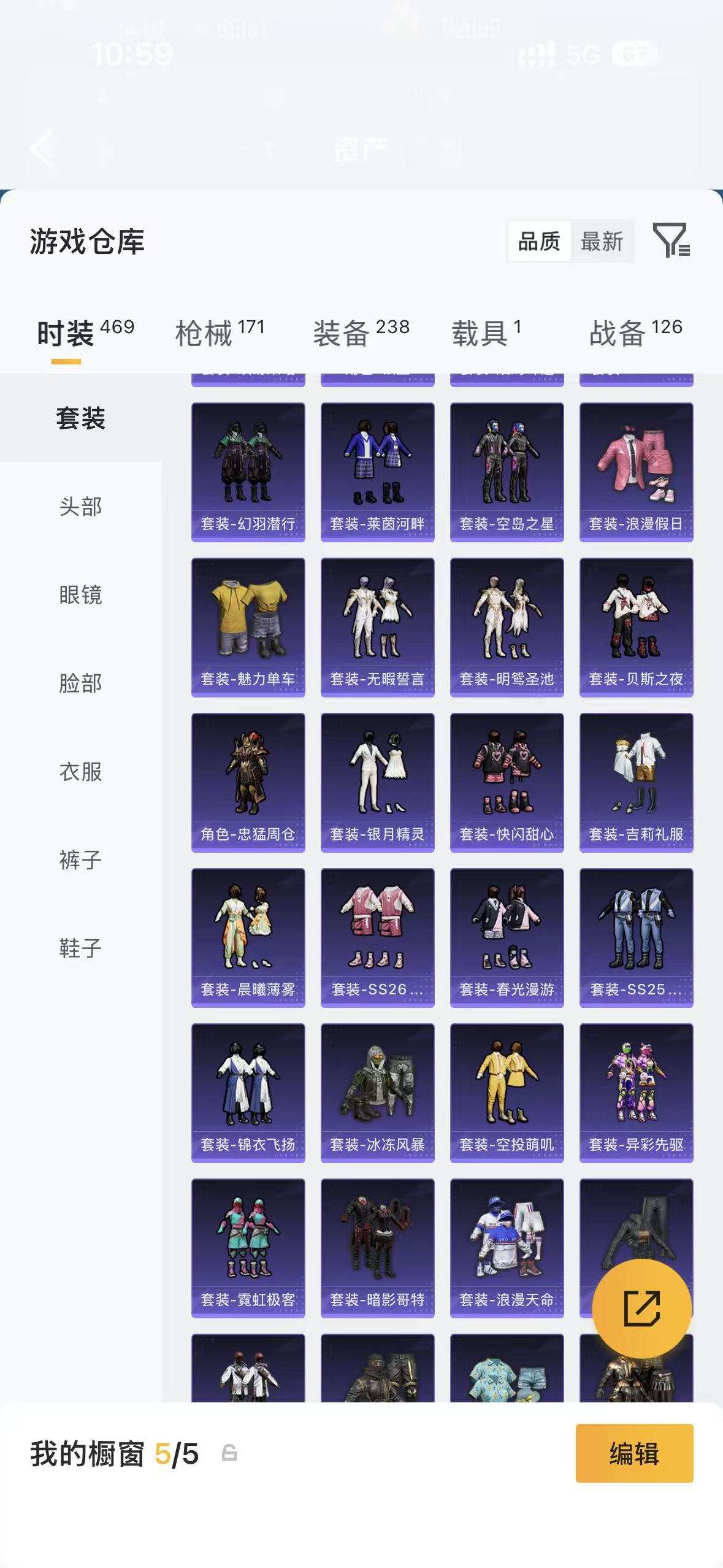Go back using the top-left arrow
The width and height of the screenshot is (723, 1568).
pos(43,148)
